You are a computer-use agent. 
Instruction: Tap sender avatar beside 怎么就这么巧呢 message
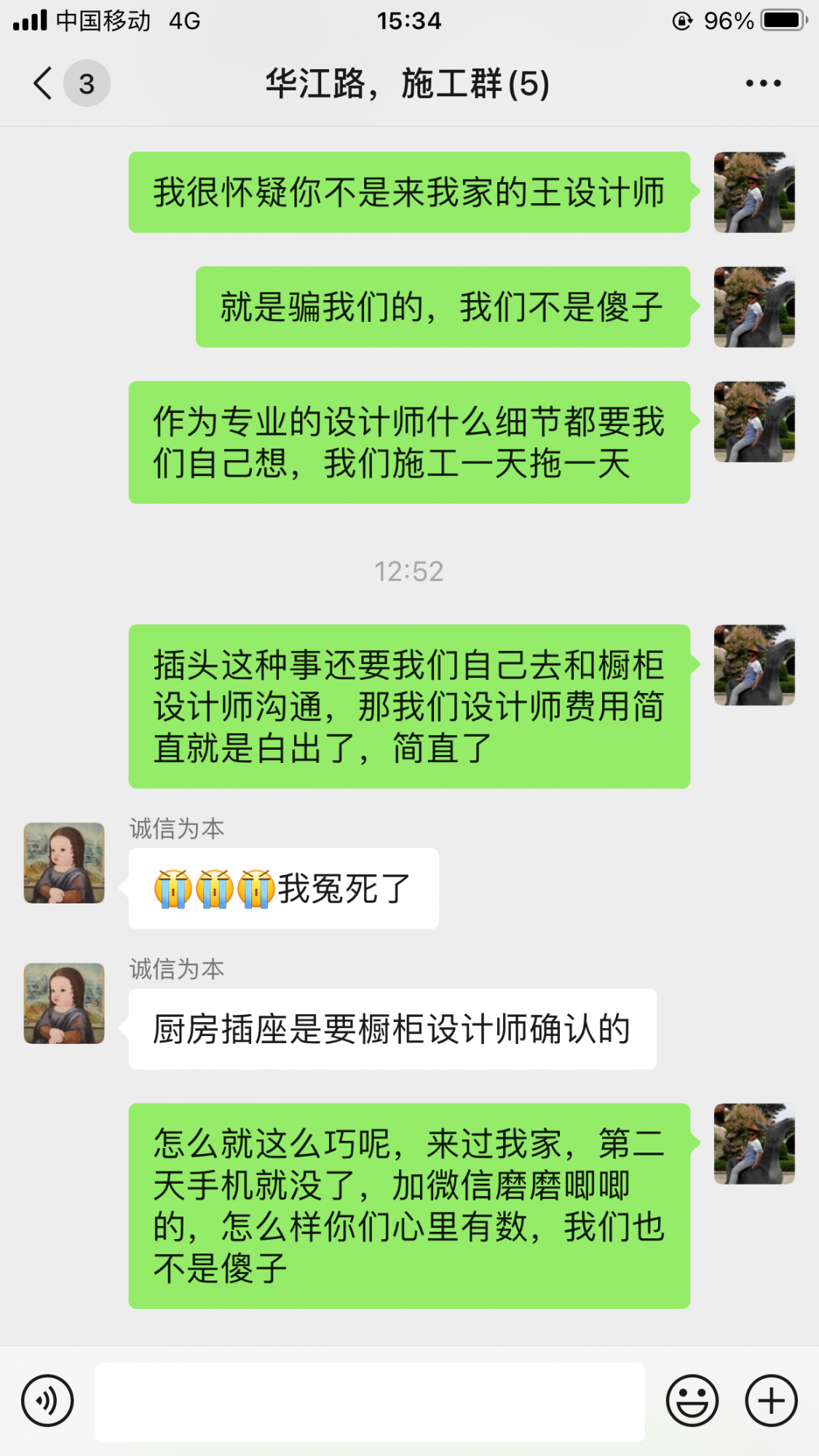[x=753, y=1144]
